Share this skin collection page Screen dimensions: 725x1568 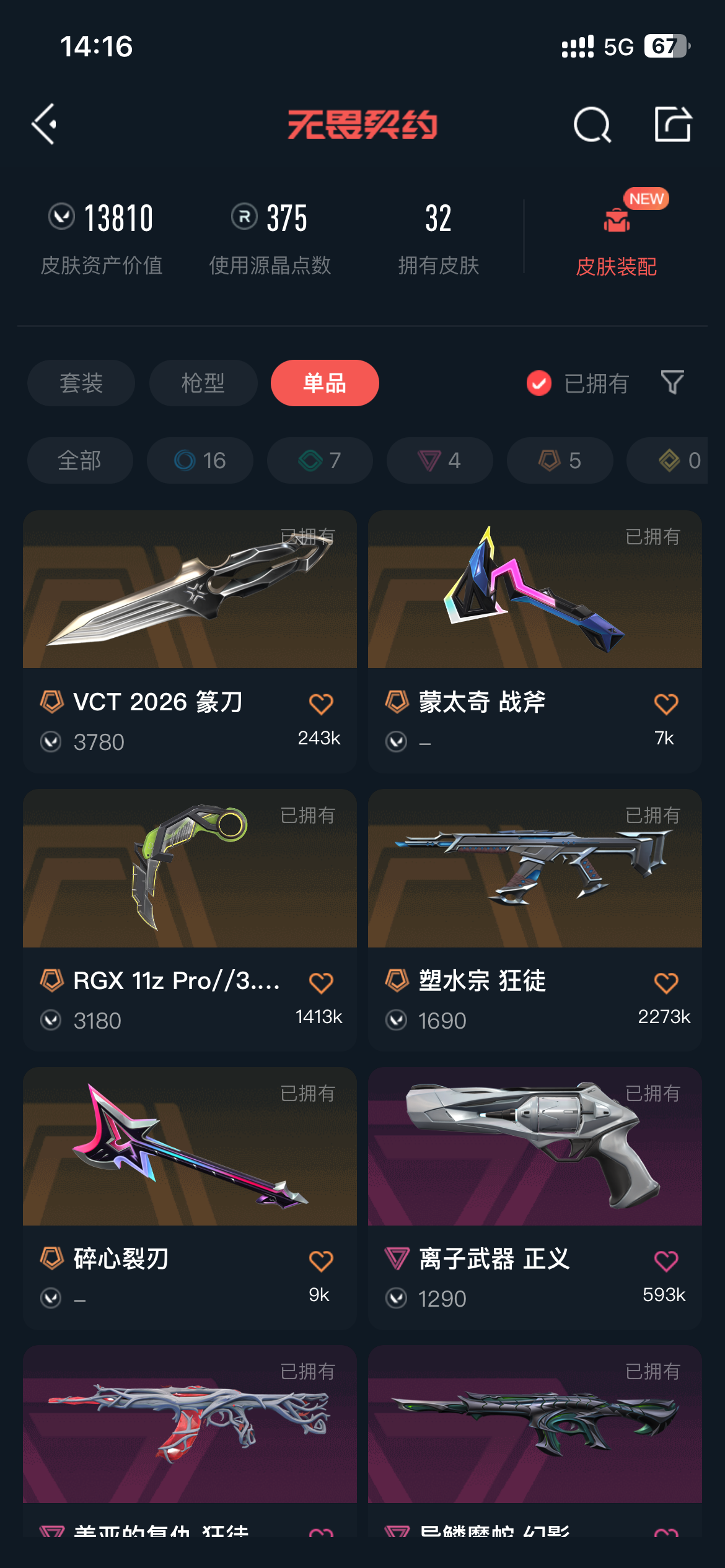click(x=672, y=124)
